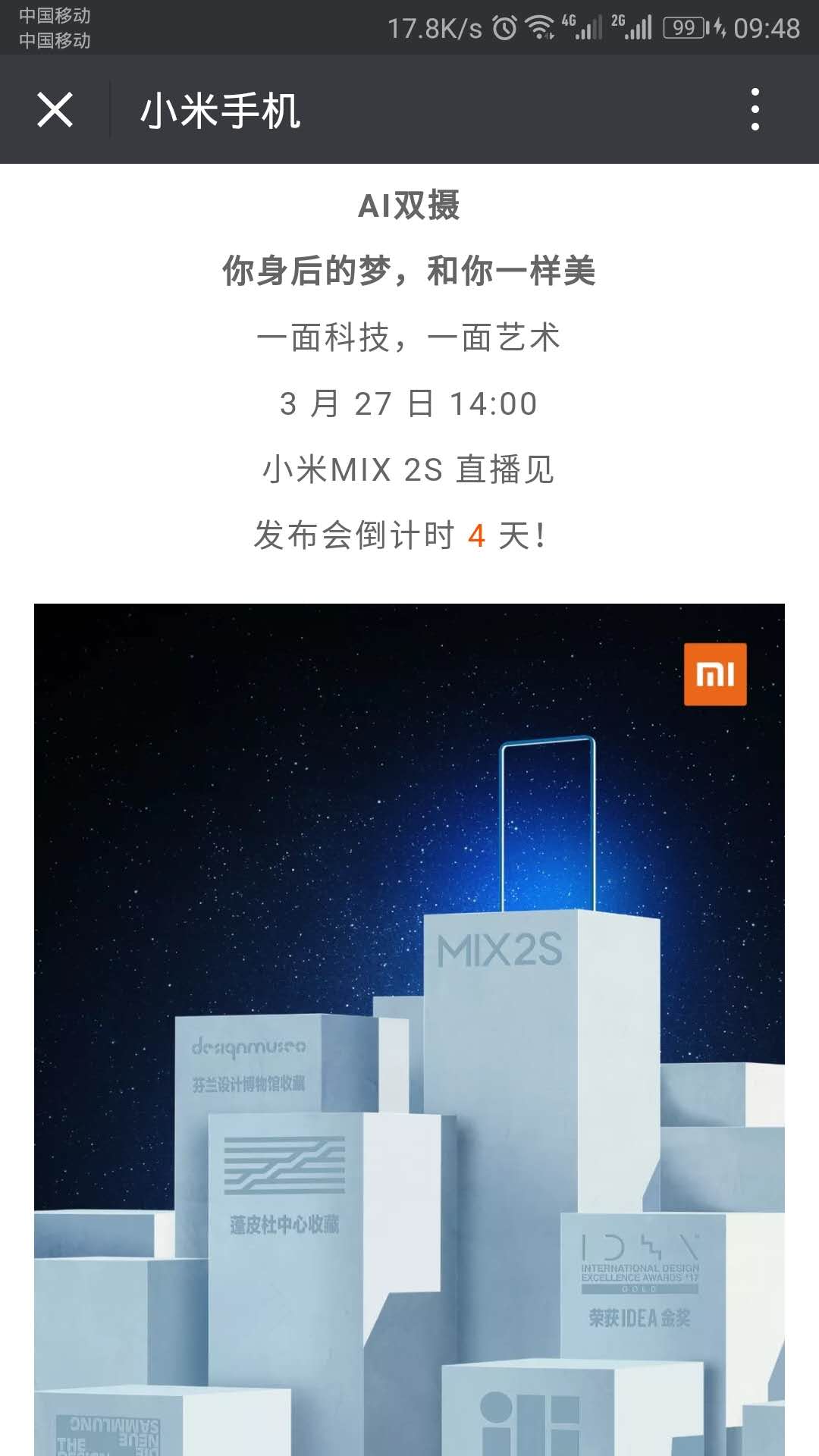Open the three-dot overflow menu
The width and height of the screenshot is (819, 1456).
(x=755, y=109)
